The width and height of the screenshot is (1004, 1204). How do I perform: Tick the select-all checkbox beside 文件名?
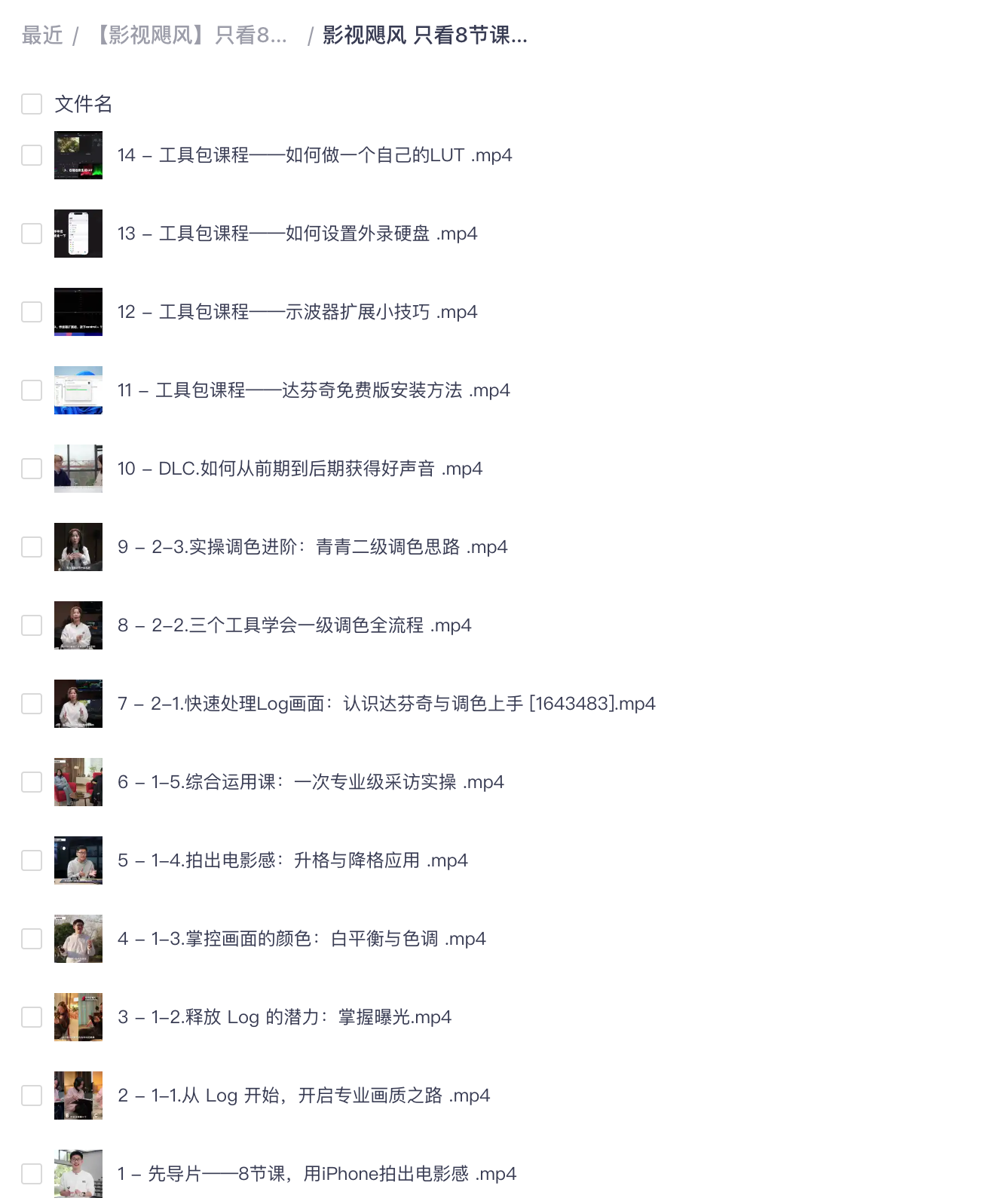32,104
